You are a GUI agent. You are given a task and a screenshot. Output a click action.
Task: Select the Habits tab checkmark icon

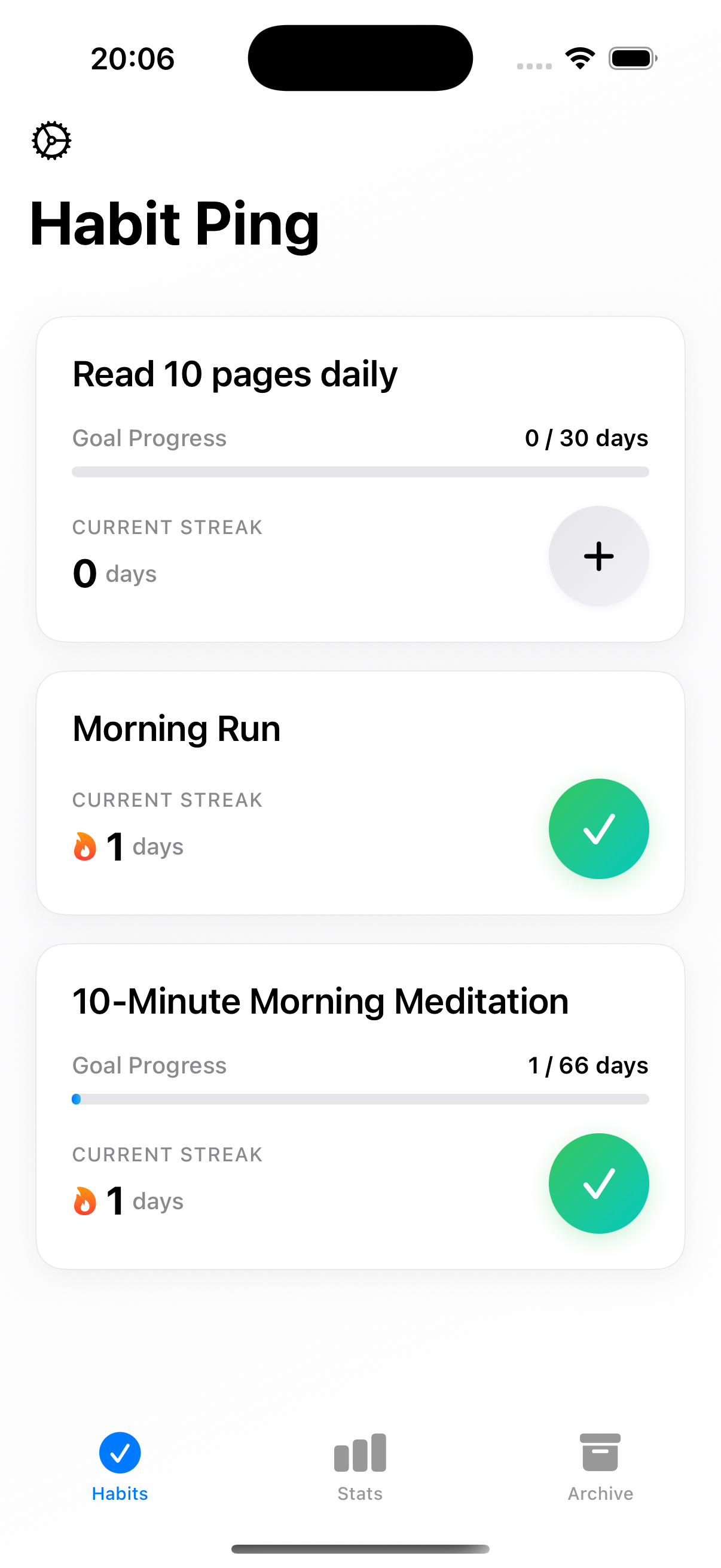(x=120, y=1452)
